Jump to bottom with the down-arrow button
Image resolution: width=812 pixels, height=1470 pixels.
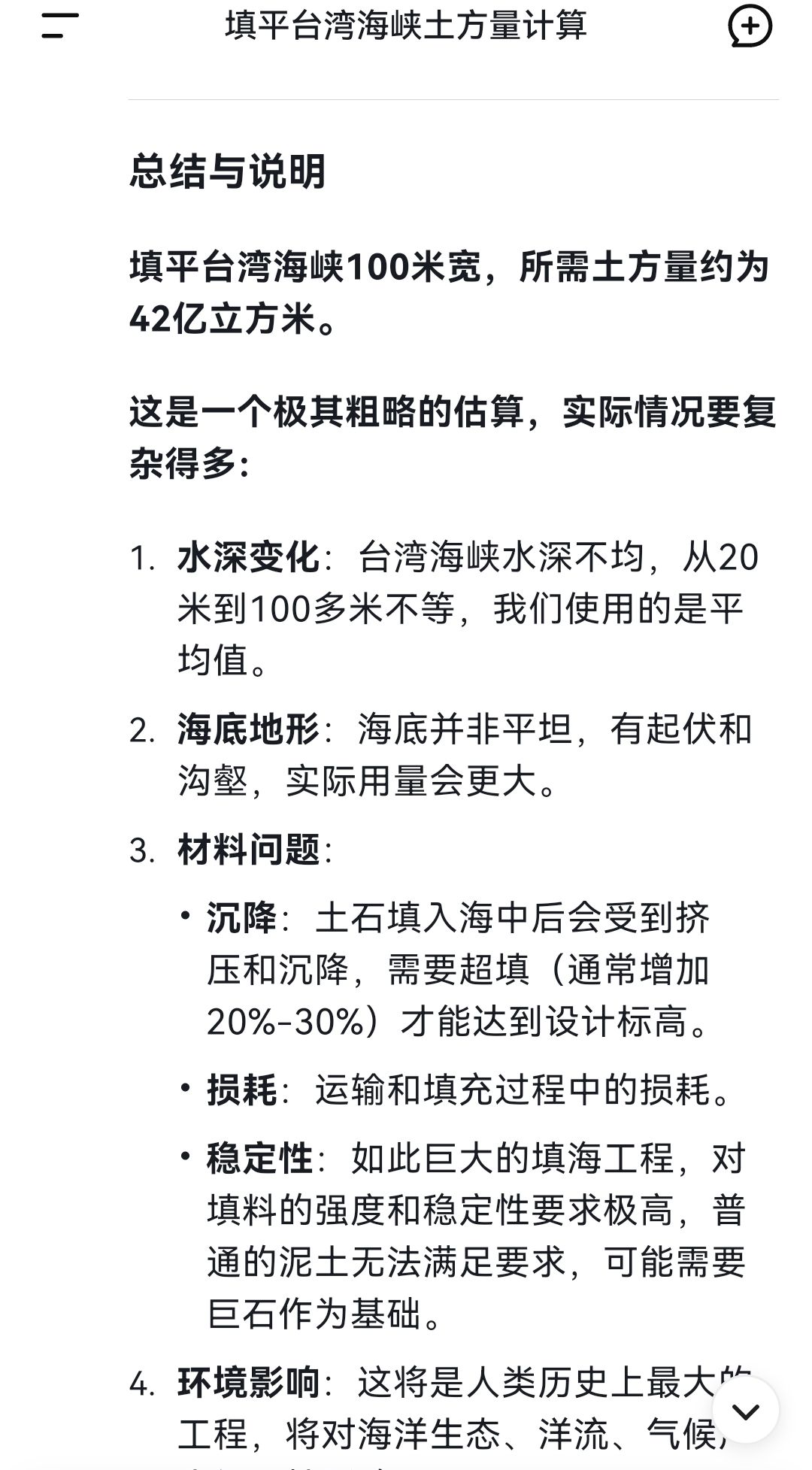[745, 1411]
